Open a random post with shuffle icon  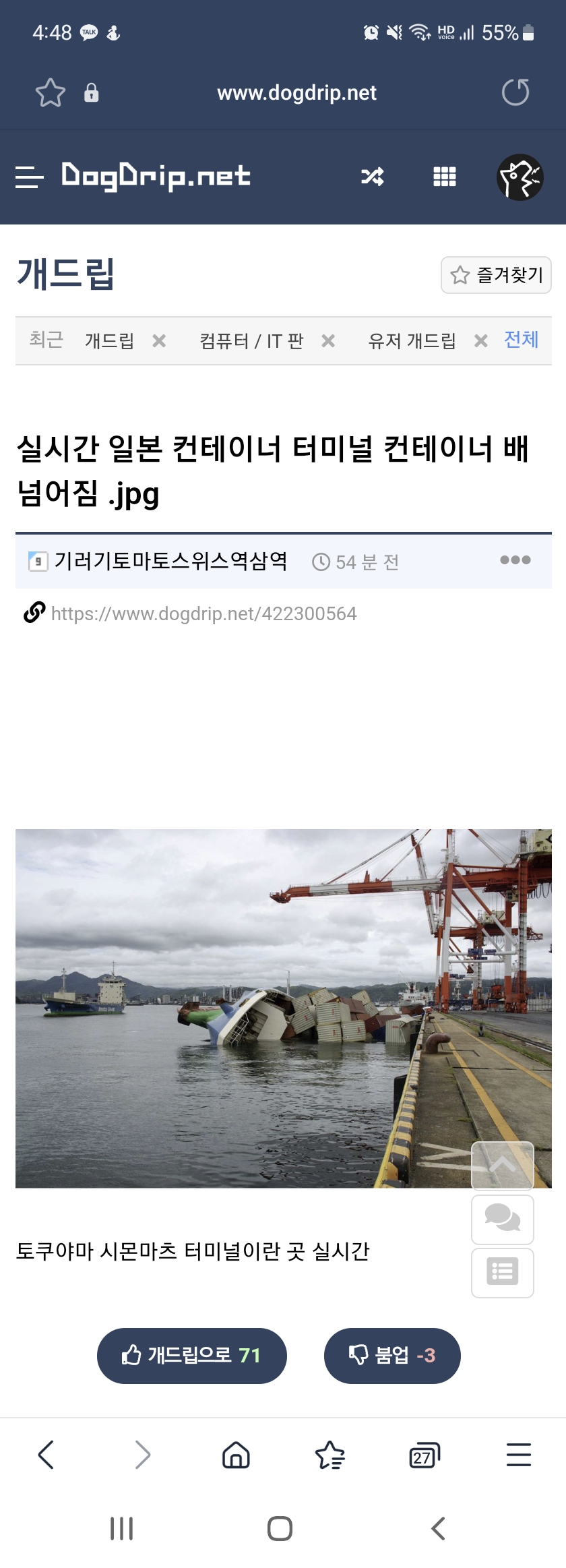point(373,177)
